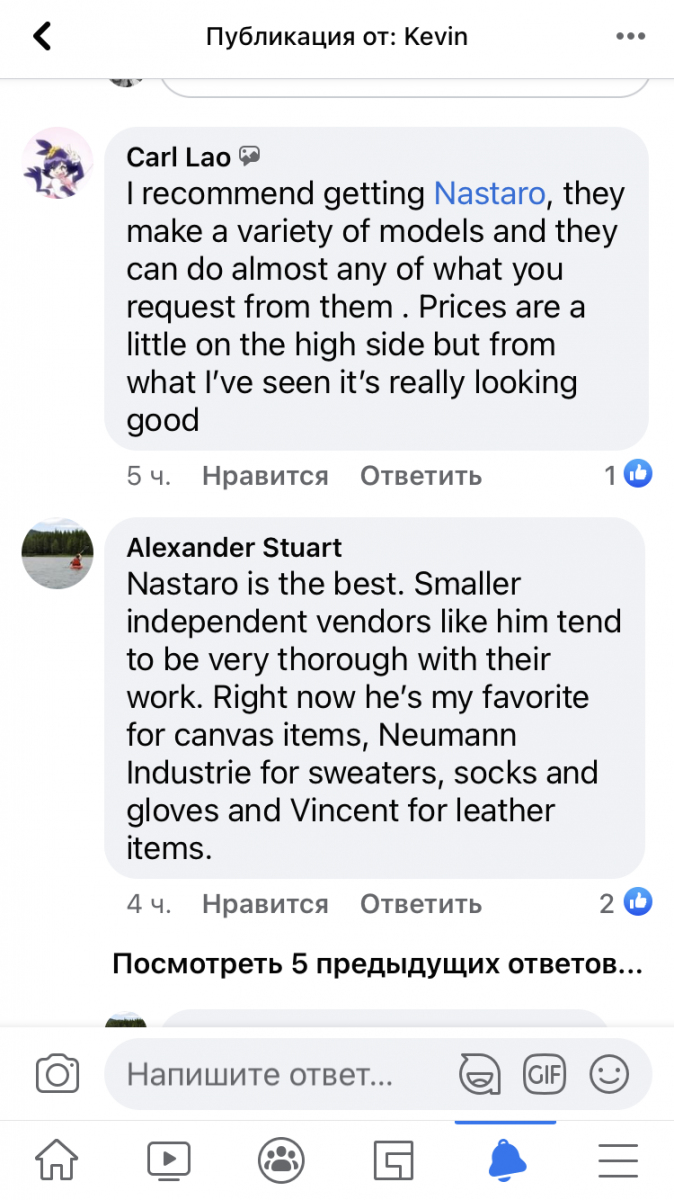Open Carl Lao's profile picture

point(58,163)
